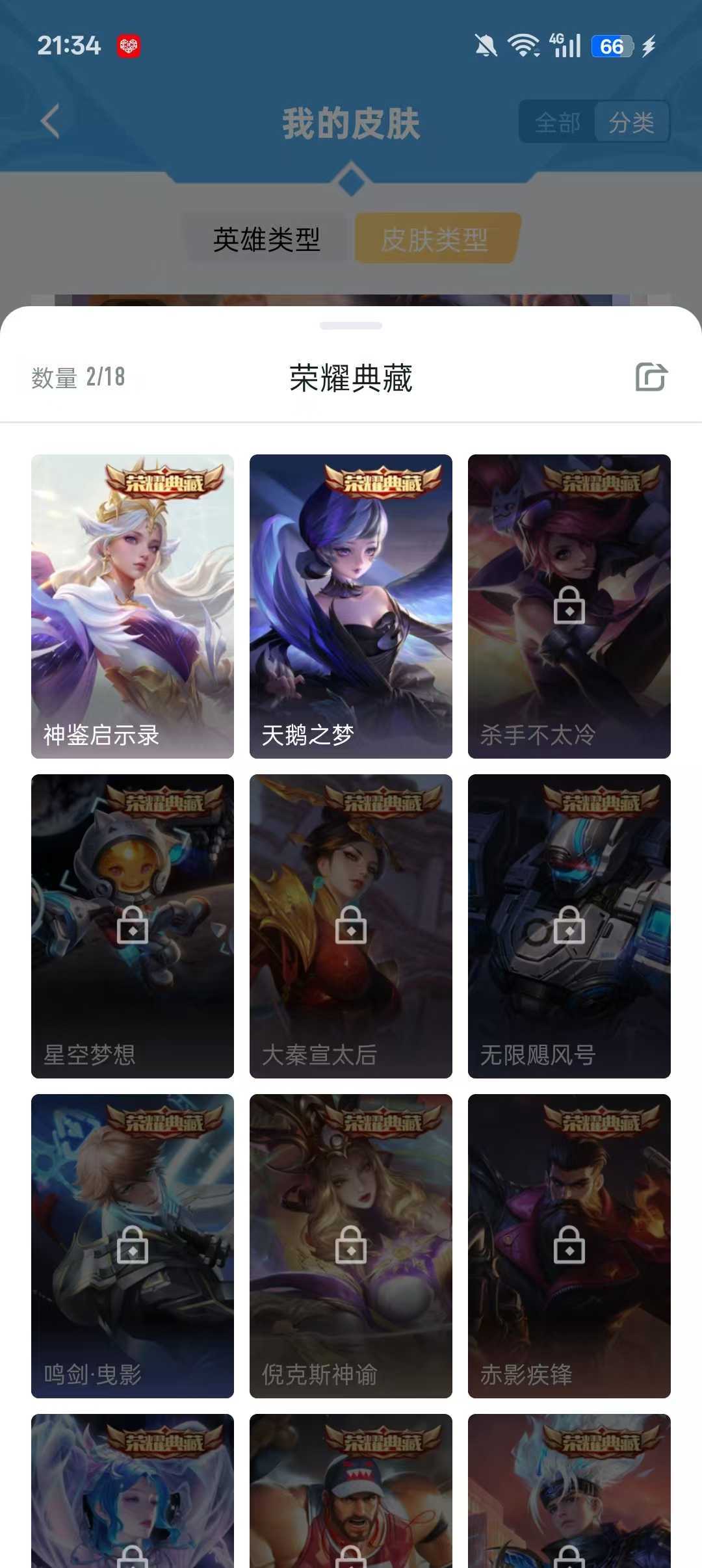View the locked 无限飓风号 skin
This screenshot has height=1568, width=702.
pos(569,926)
